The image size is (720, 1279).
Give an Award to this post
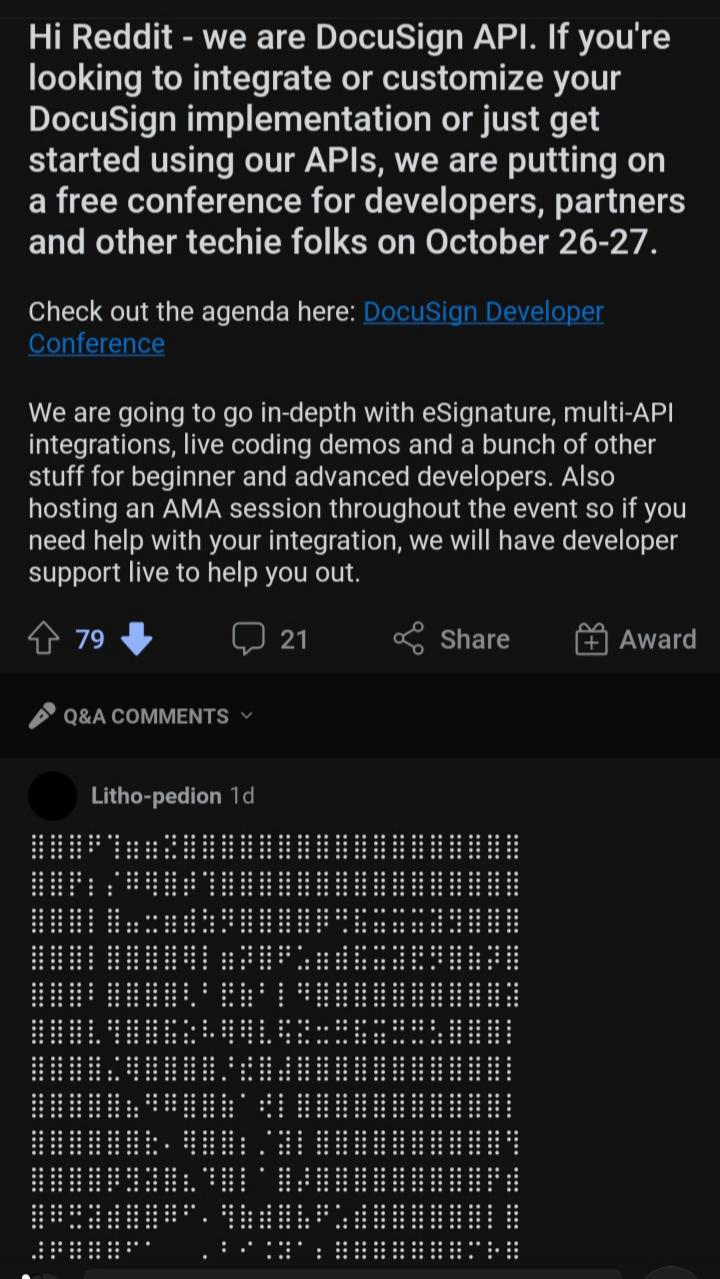[x=635, y=639]
